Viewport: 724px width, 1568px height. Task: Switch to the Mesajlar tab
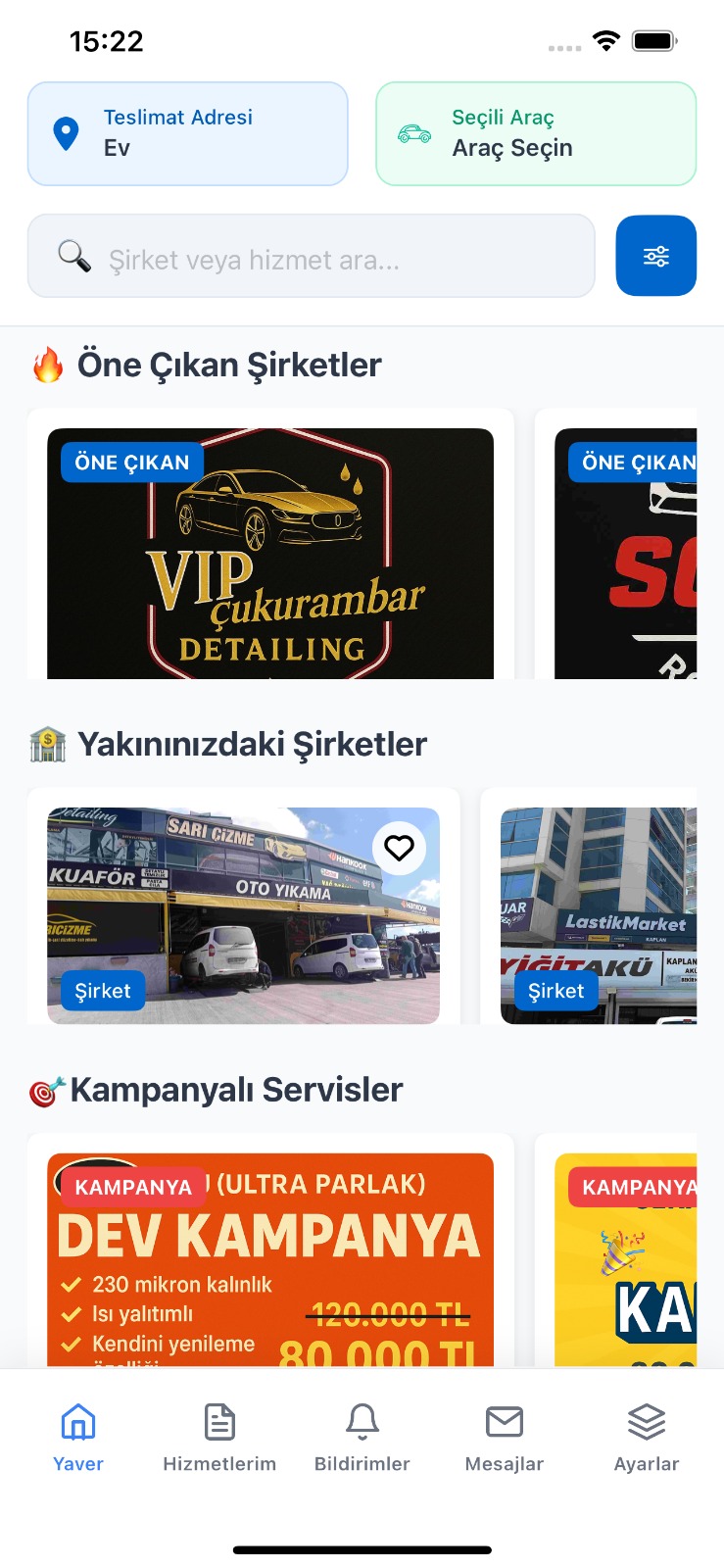coord(505,1437)
